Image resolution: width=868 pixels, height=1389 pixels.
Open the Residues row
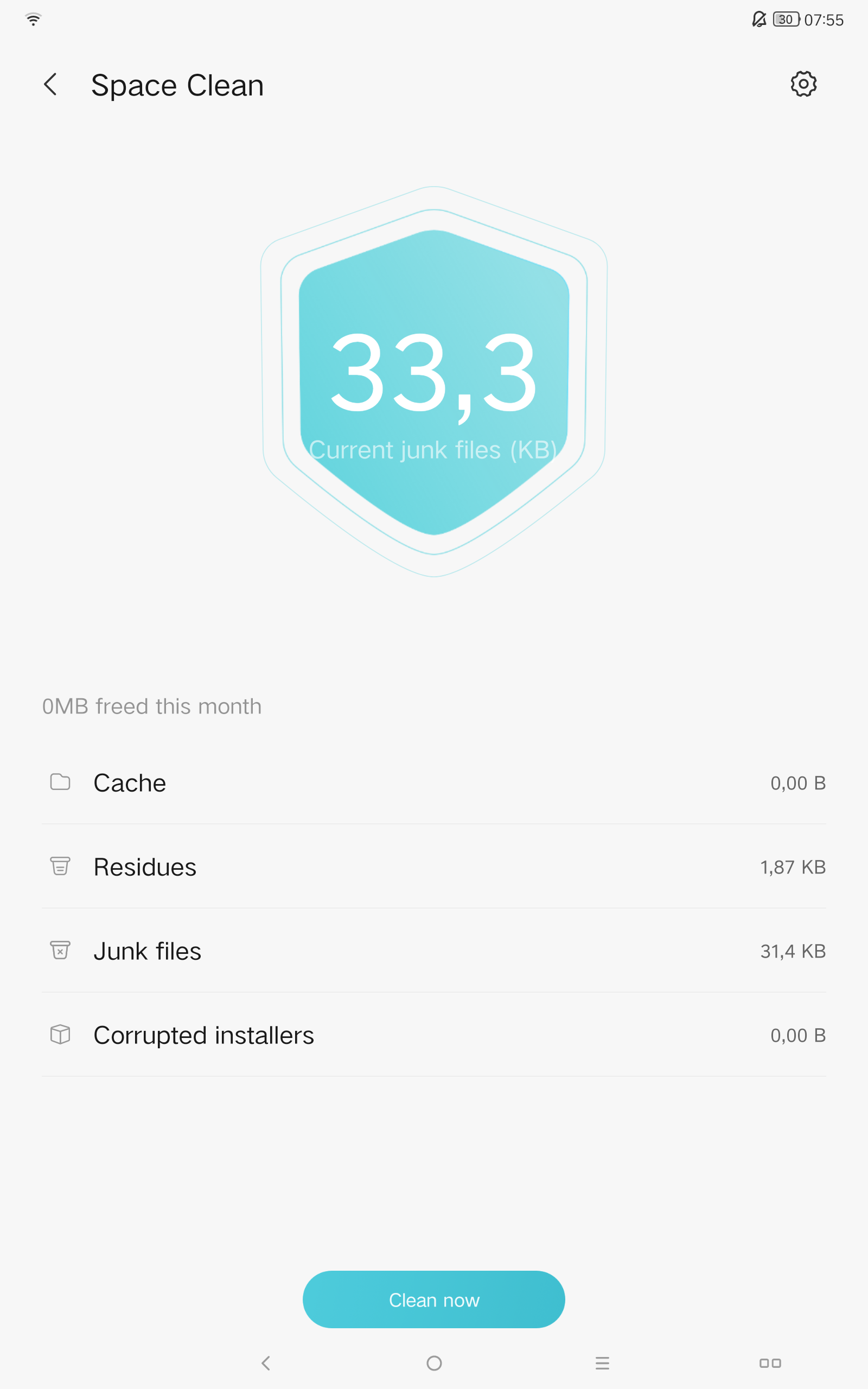[434, 866]
